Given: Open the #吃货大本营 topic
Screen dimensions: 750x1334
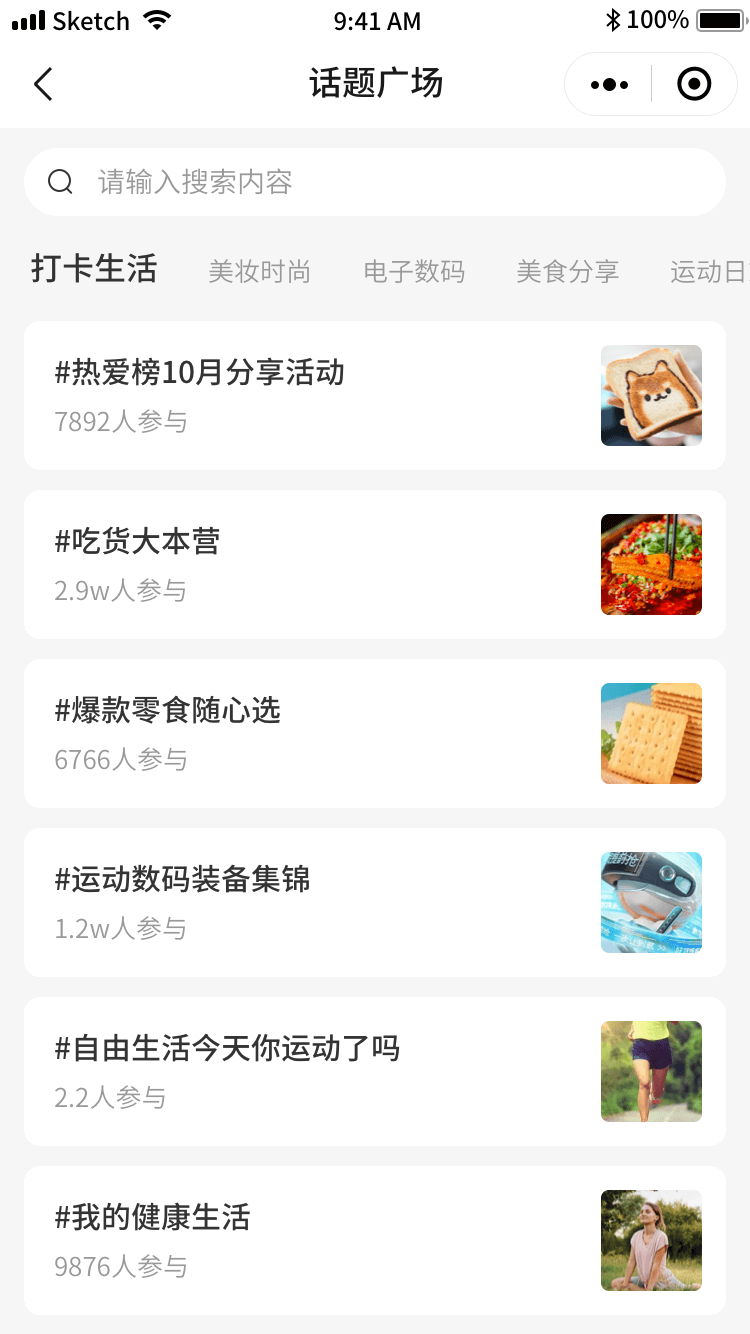Looking at the screenshot, I should 375,564.
